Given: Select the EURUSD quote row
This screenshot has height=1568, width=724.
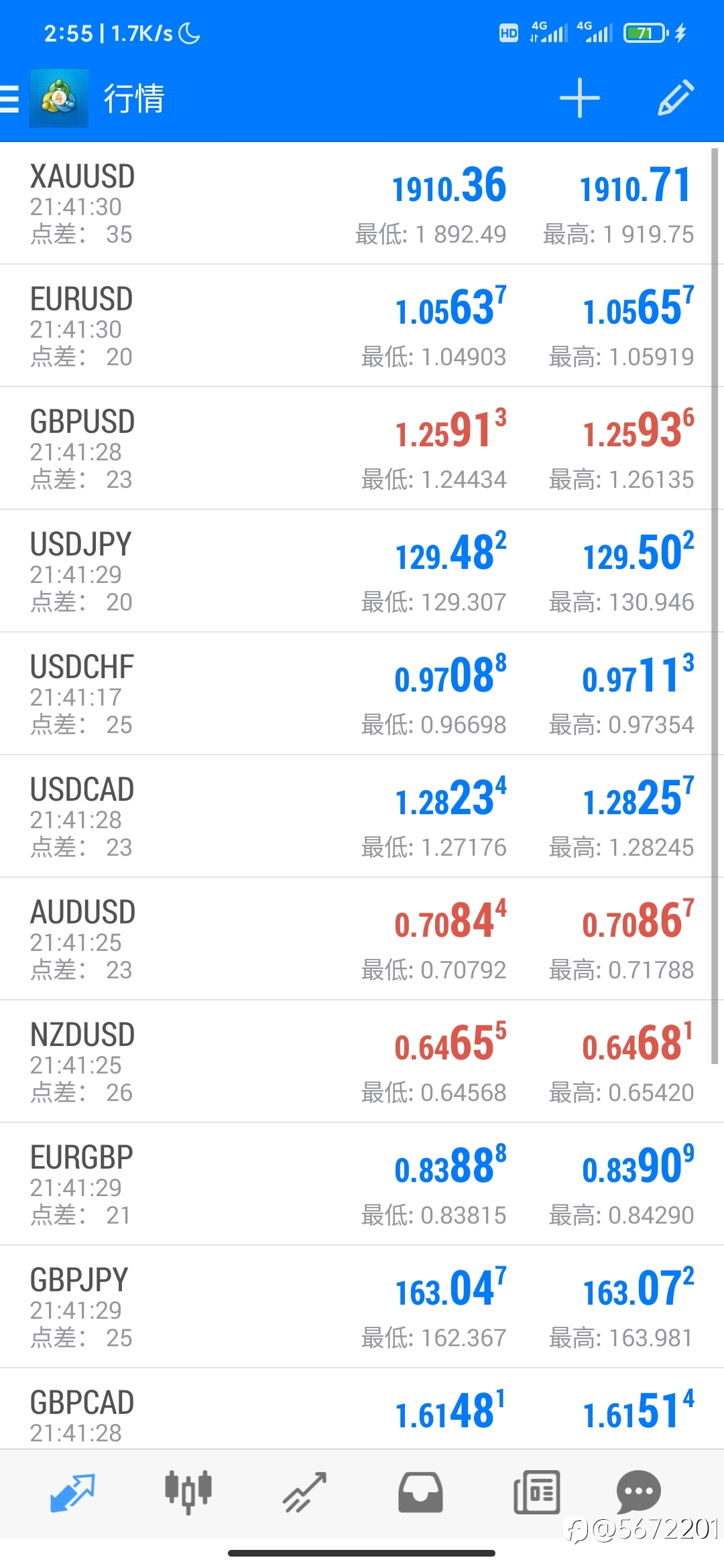Looking at the screenshot, I should (x=362, y=326).
